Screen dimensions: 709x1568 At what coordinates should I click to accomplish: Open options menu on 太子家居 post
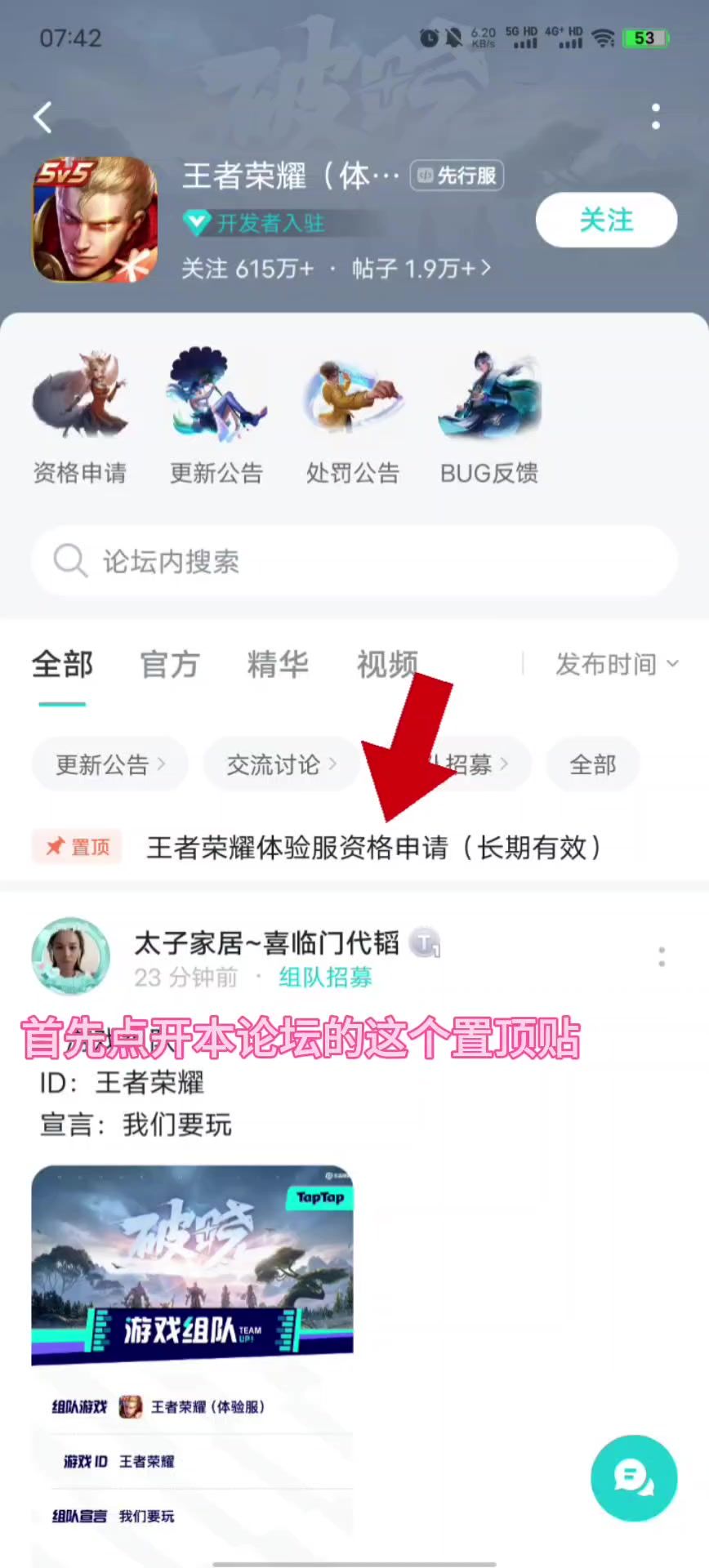662,957
